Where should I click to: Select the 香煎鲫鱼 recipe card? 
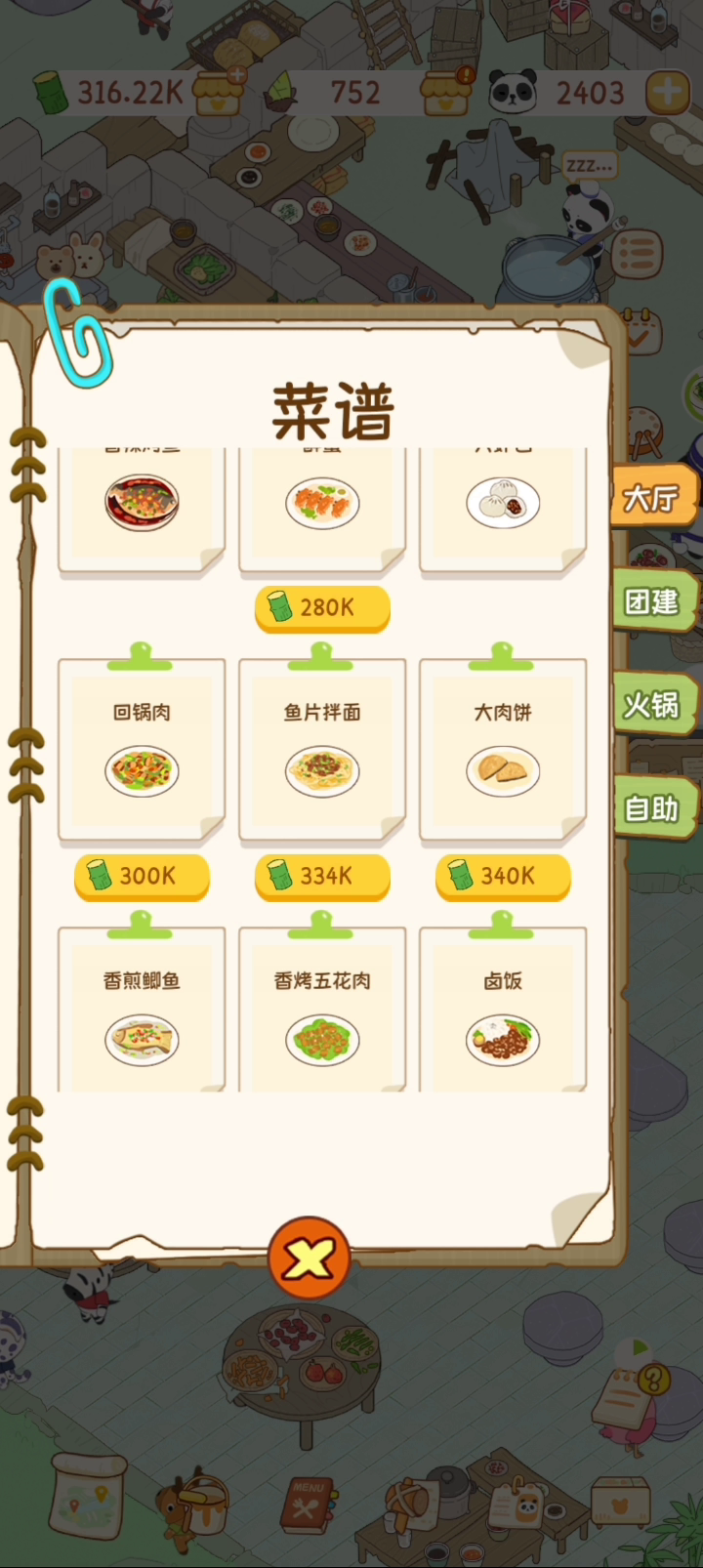tap(142, 1010)
